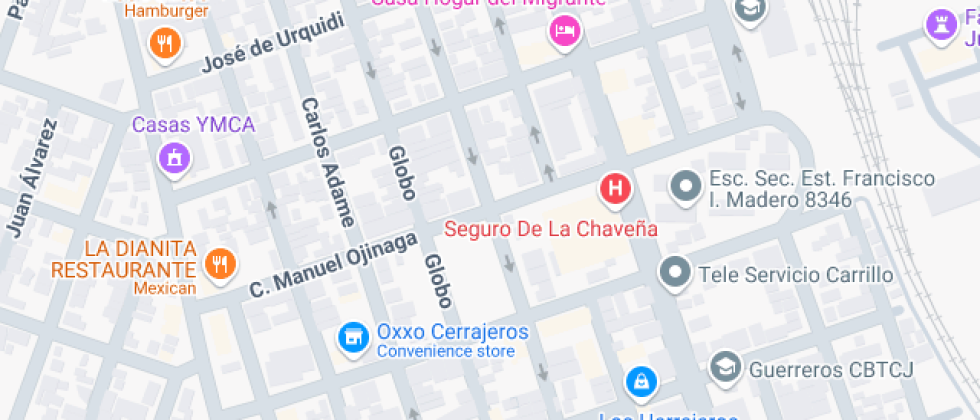Select Esc. Sec. Est. Francisco I. Madero pin

[x=685, y=185]
